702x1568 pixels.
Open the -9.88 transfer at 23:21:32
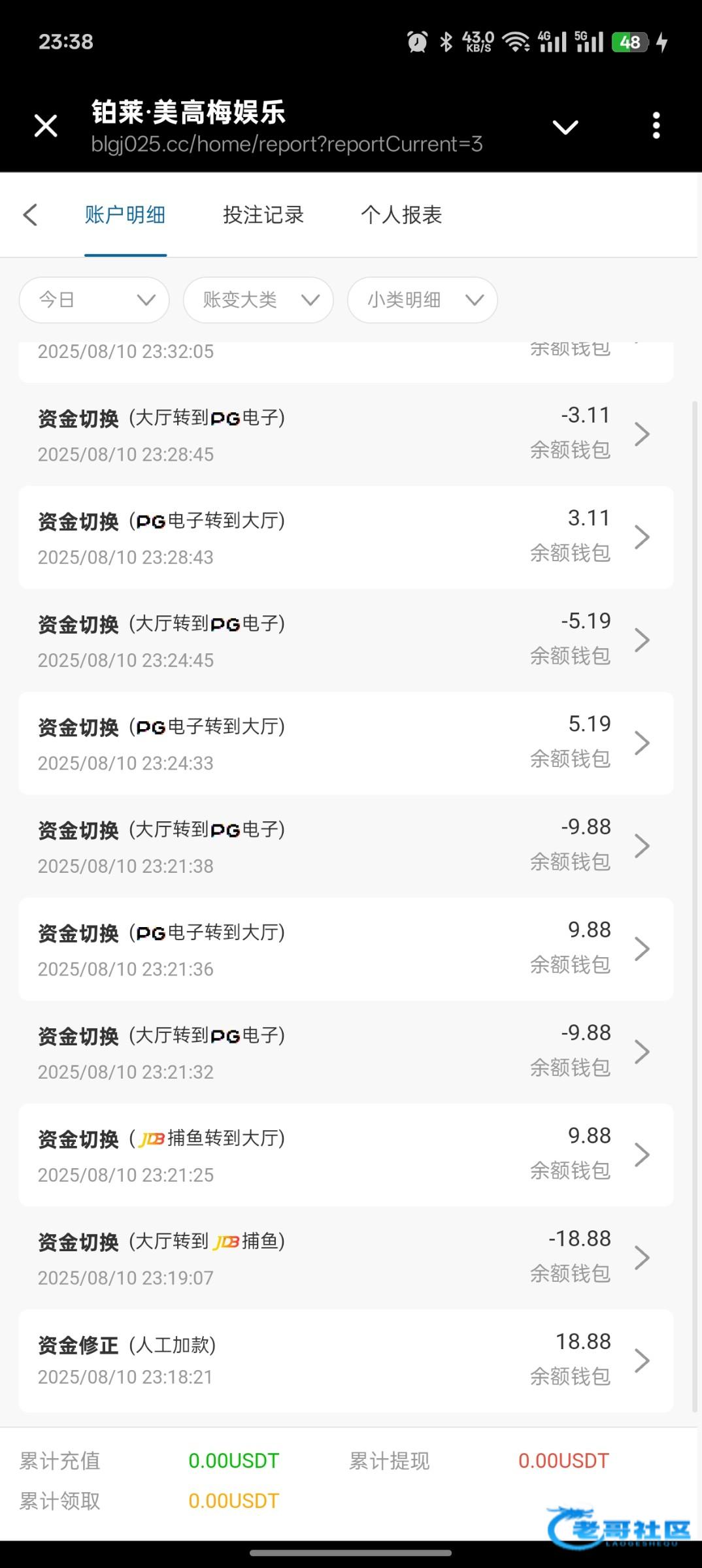click(x=346, y=1052)
